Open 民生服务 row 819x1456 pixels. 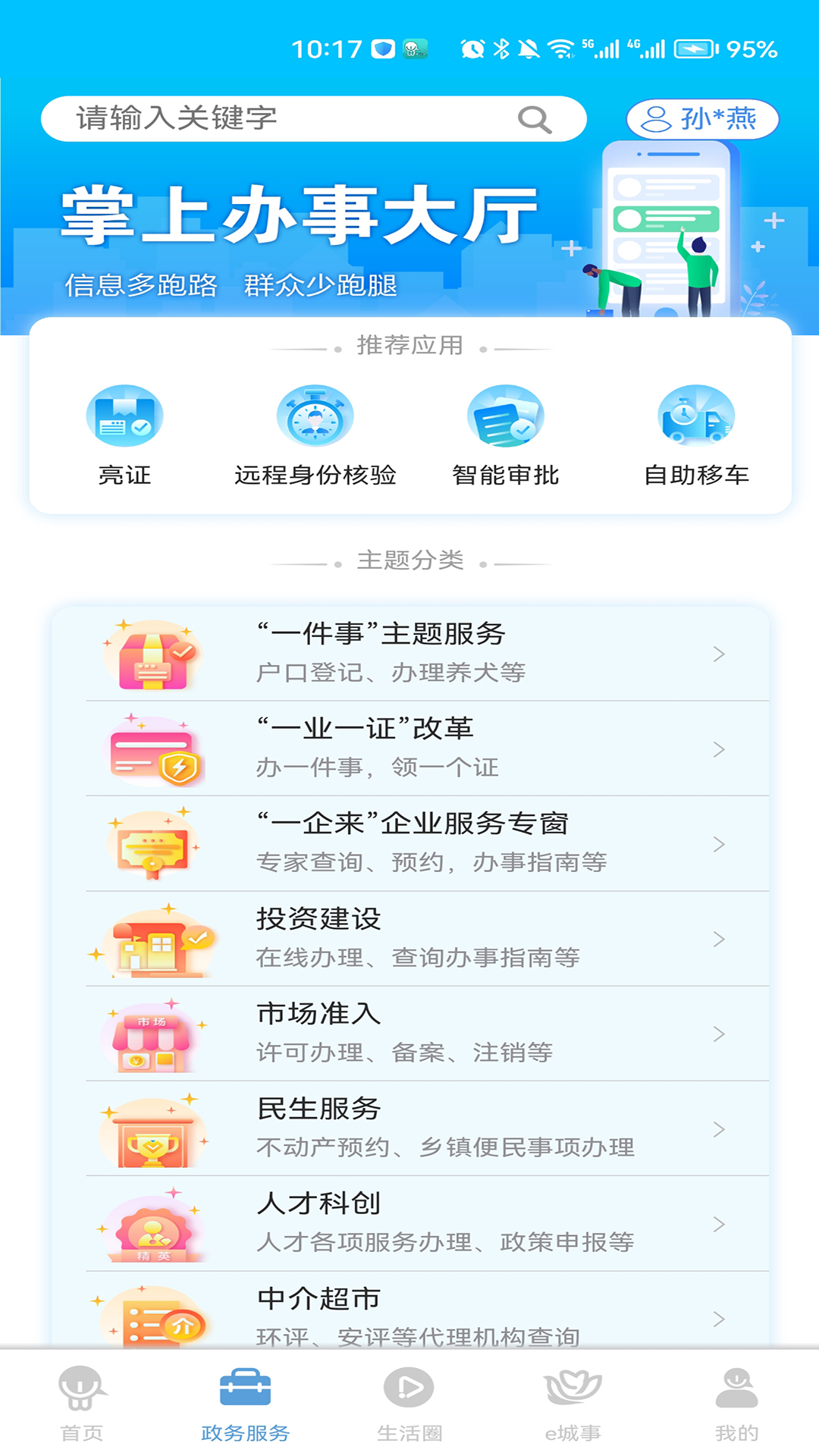click(425, 1128)
